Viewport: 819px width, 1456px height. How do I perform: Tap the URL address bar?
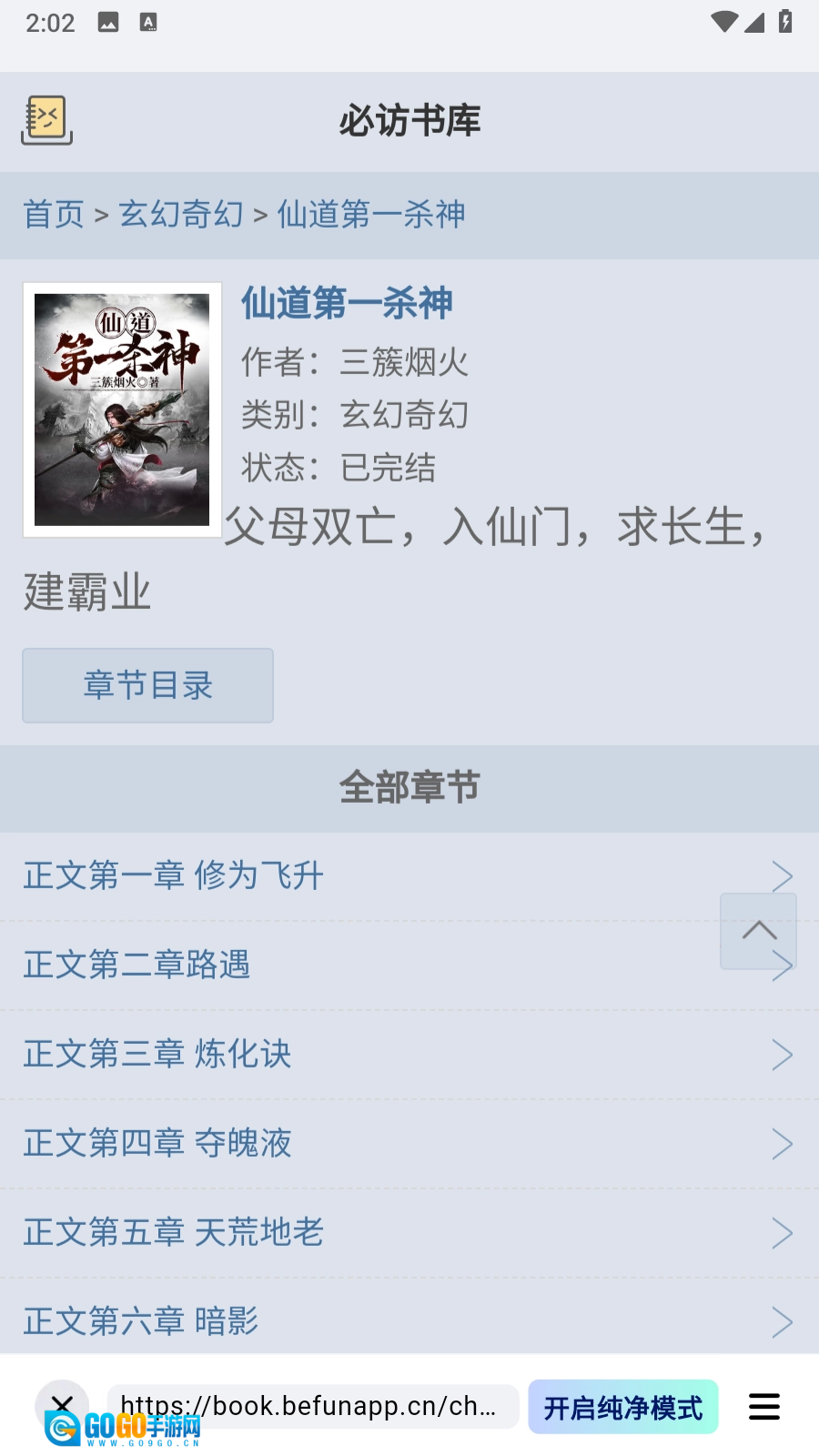(x=309, y=1407)
